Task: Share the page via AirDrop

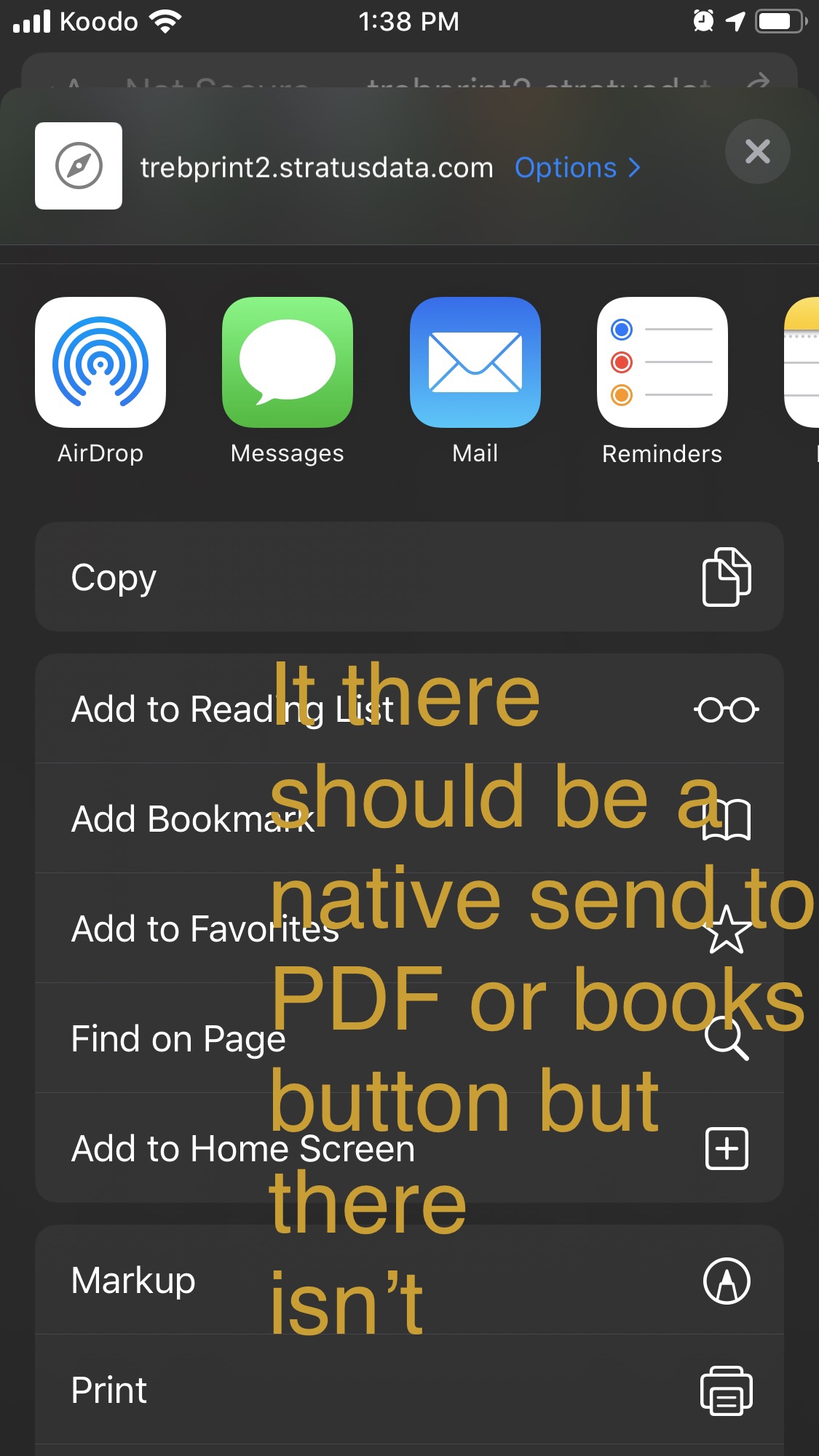Action: (100, 363)
